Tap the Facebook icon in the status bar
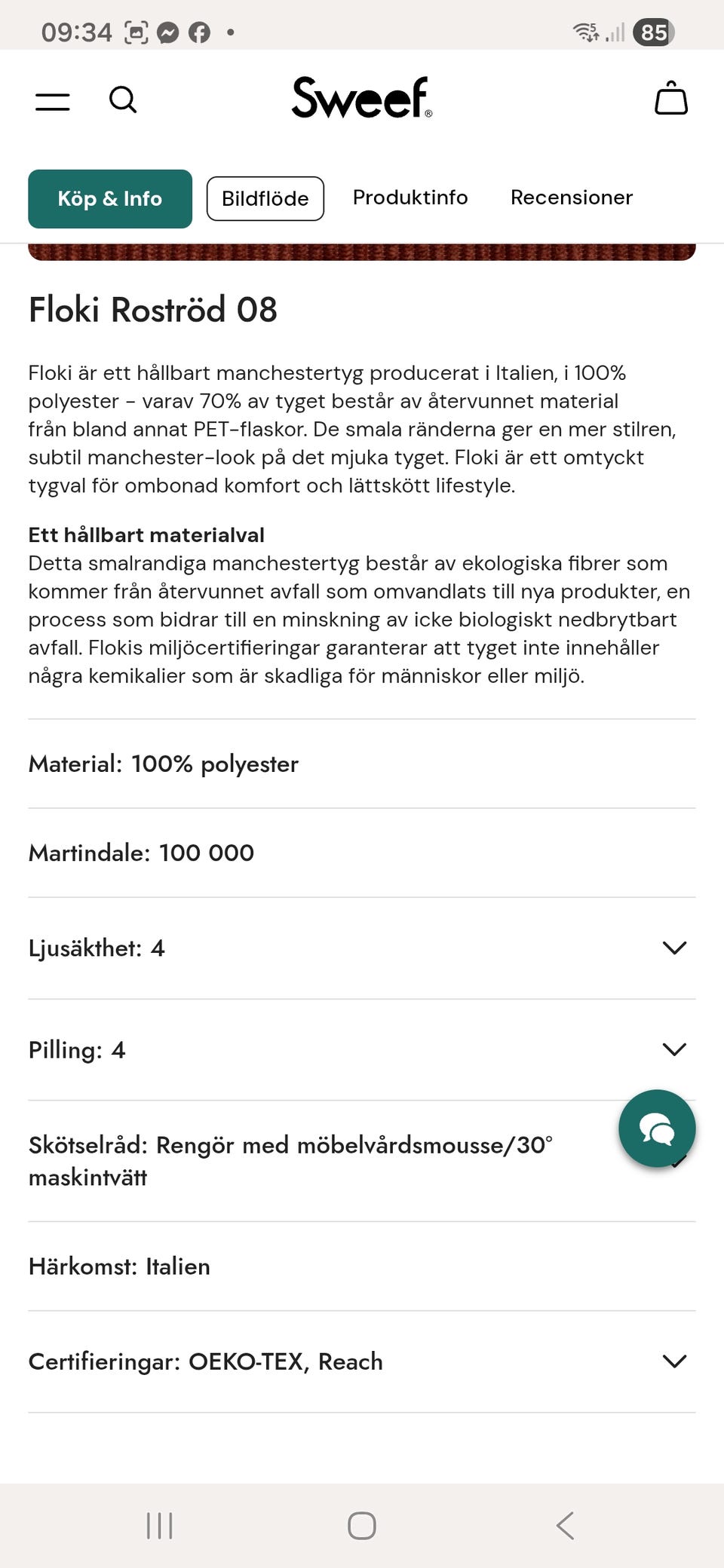 coord(199,31)
